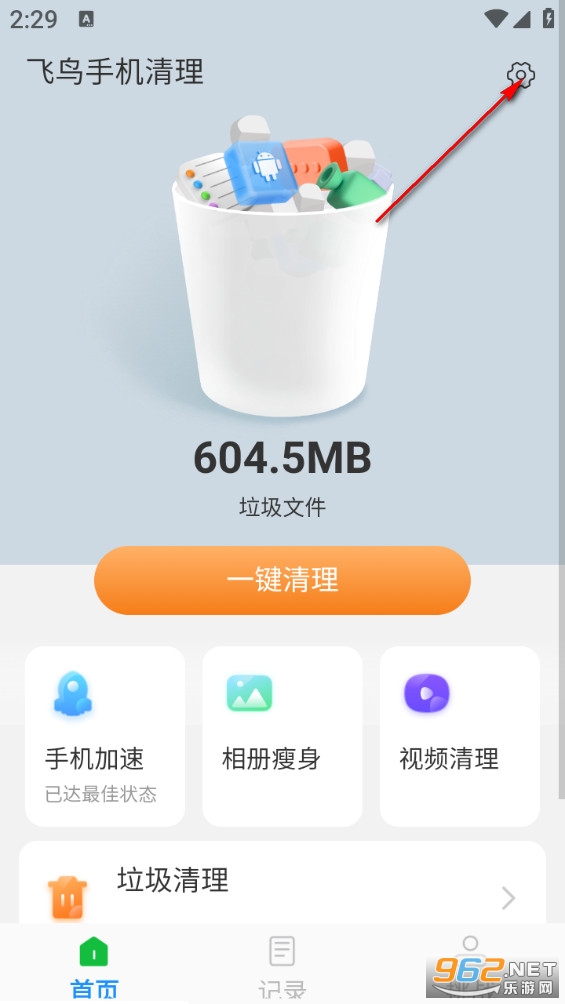Open the 垃圾清理 row

point(282,884)
